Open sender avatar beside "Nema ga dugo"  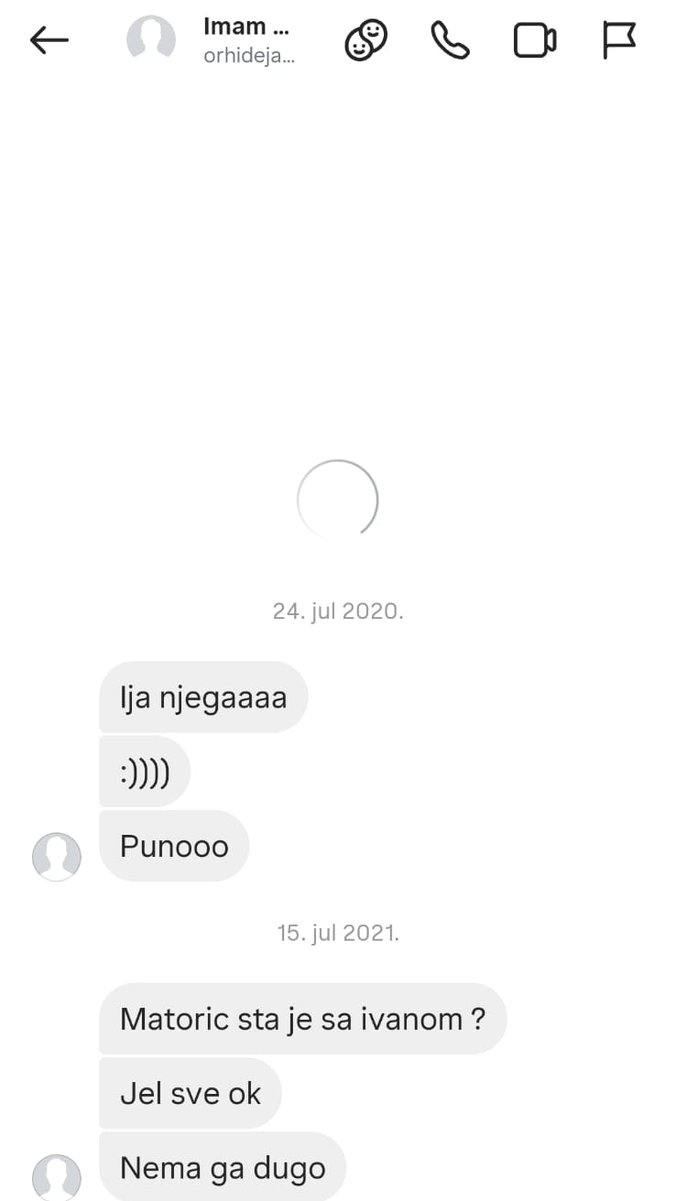56,1177
